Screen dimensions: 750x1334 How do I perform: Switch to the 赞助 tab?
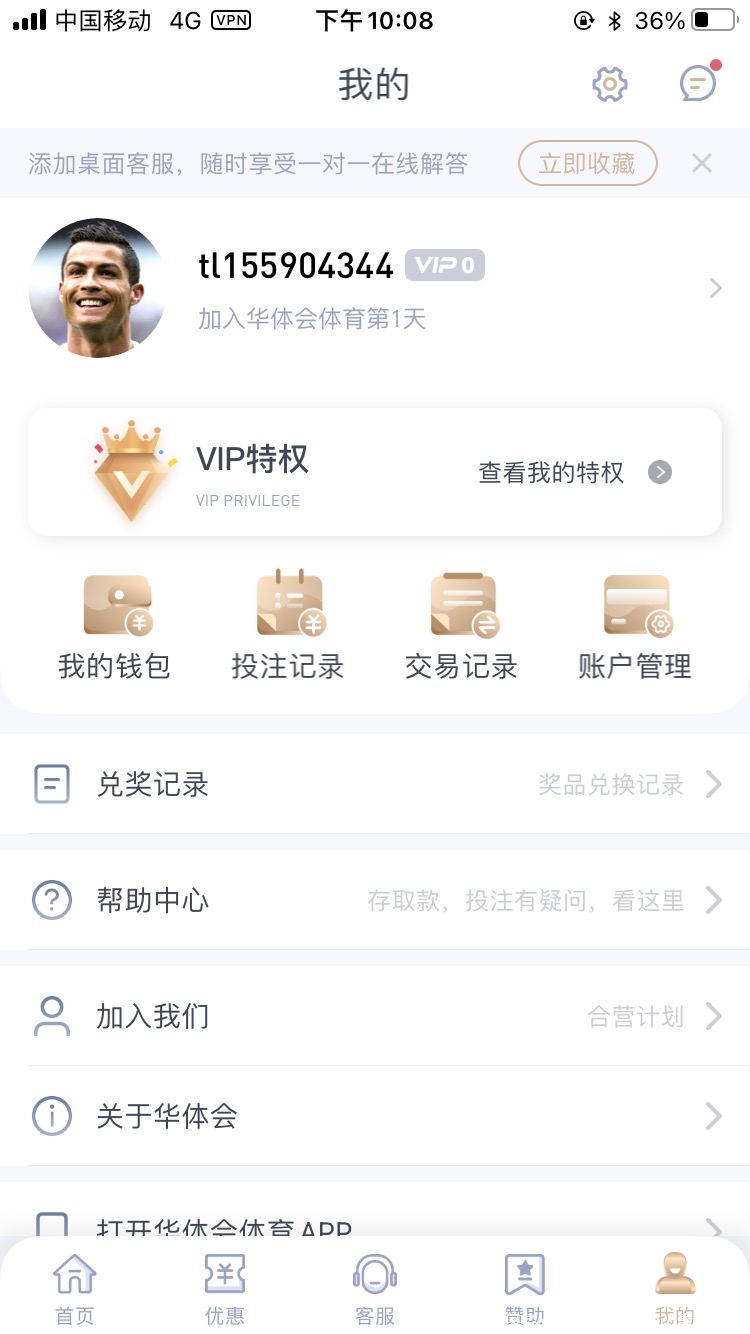[525, 1288]
